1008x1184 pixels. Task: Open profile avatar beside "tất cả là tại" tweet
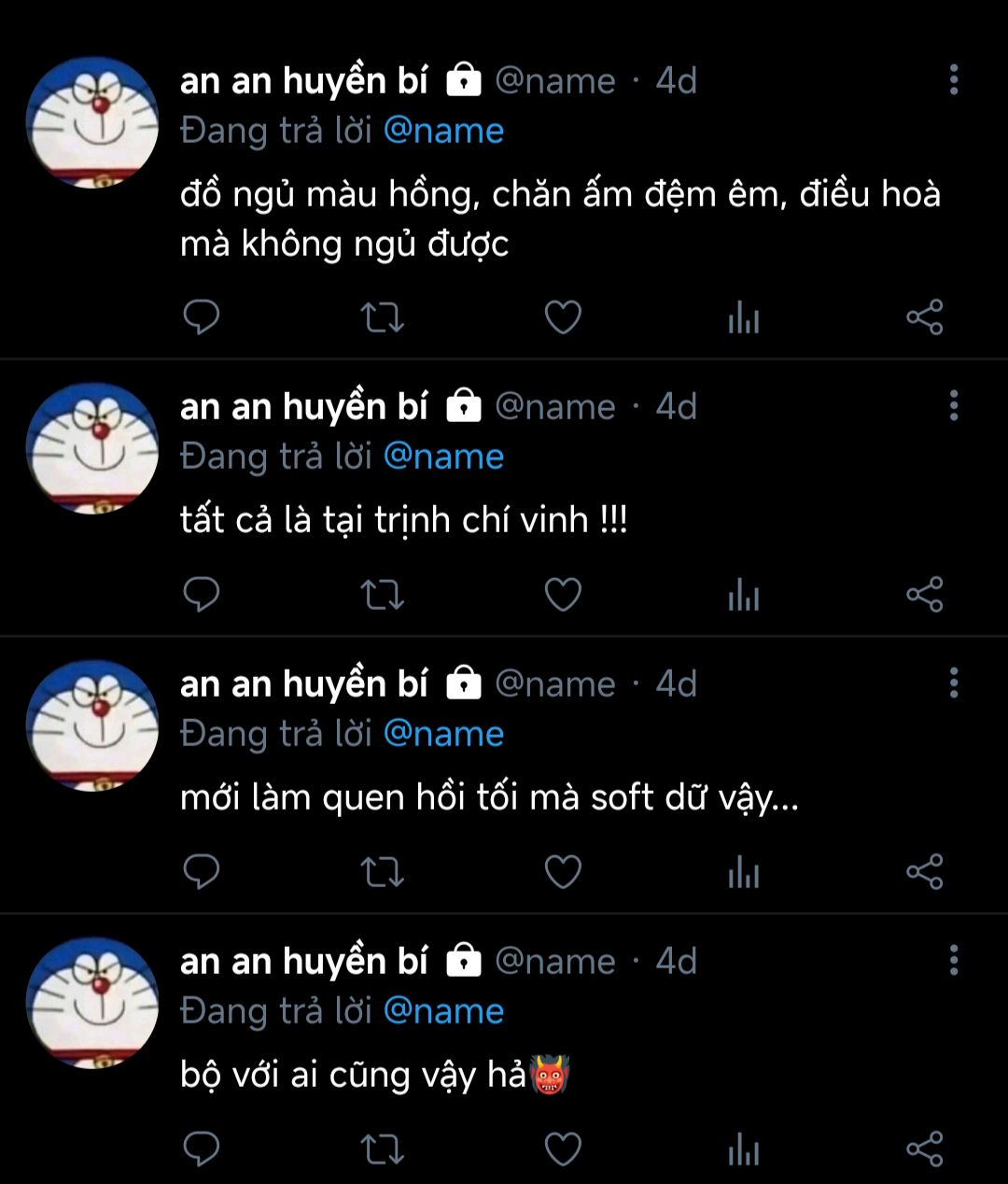(92, 448)
